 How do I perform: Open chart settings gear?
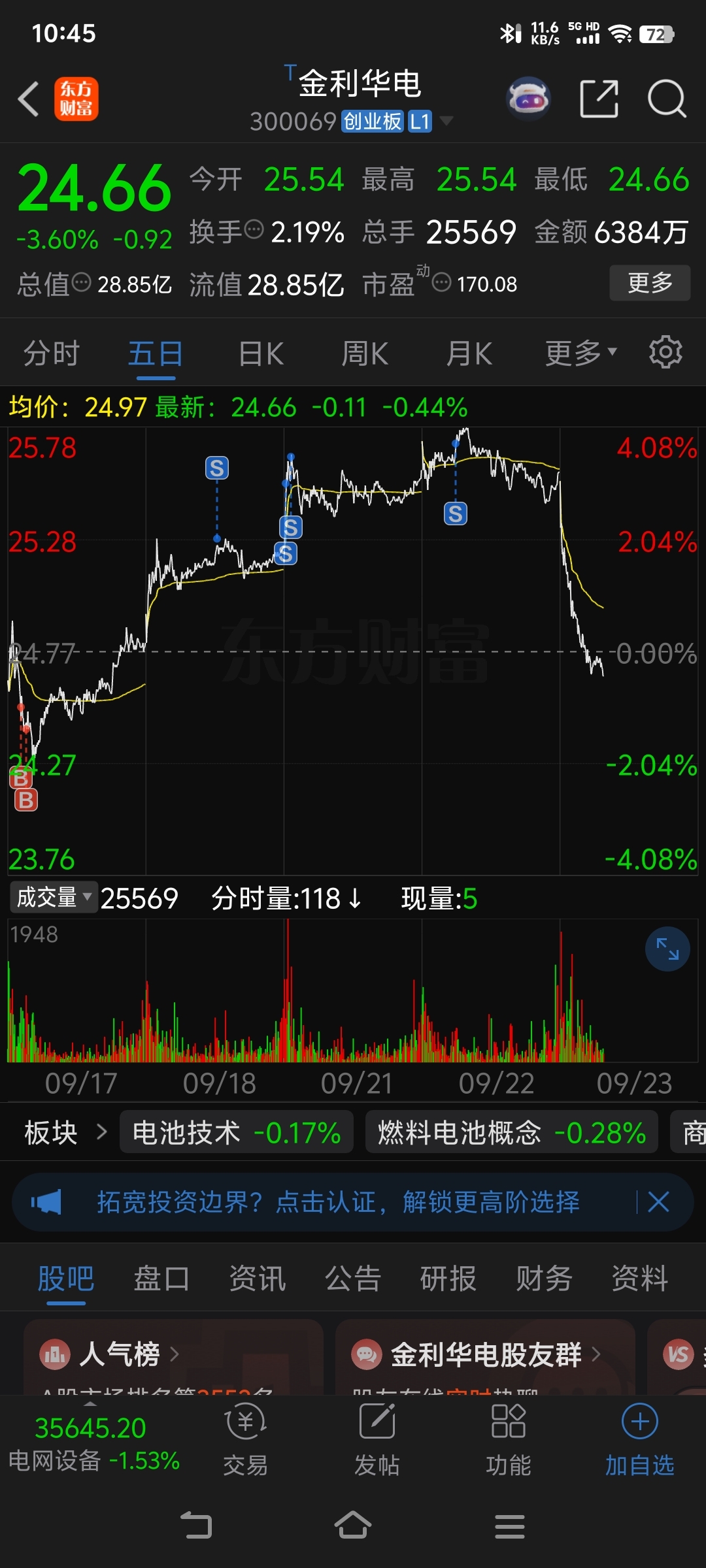tap(665, 353)
